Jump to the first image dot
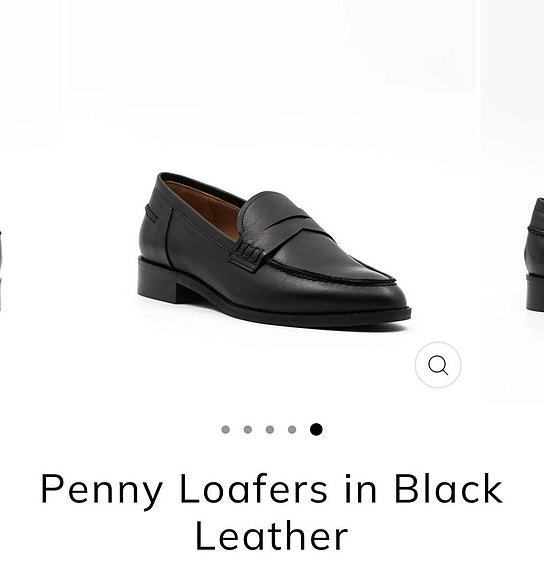The width and height of the screenshot is (544, 575). coord(226,429)
